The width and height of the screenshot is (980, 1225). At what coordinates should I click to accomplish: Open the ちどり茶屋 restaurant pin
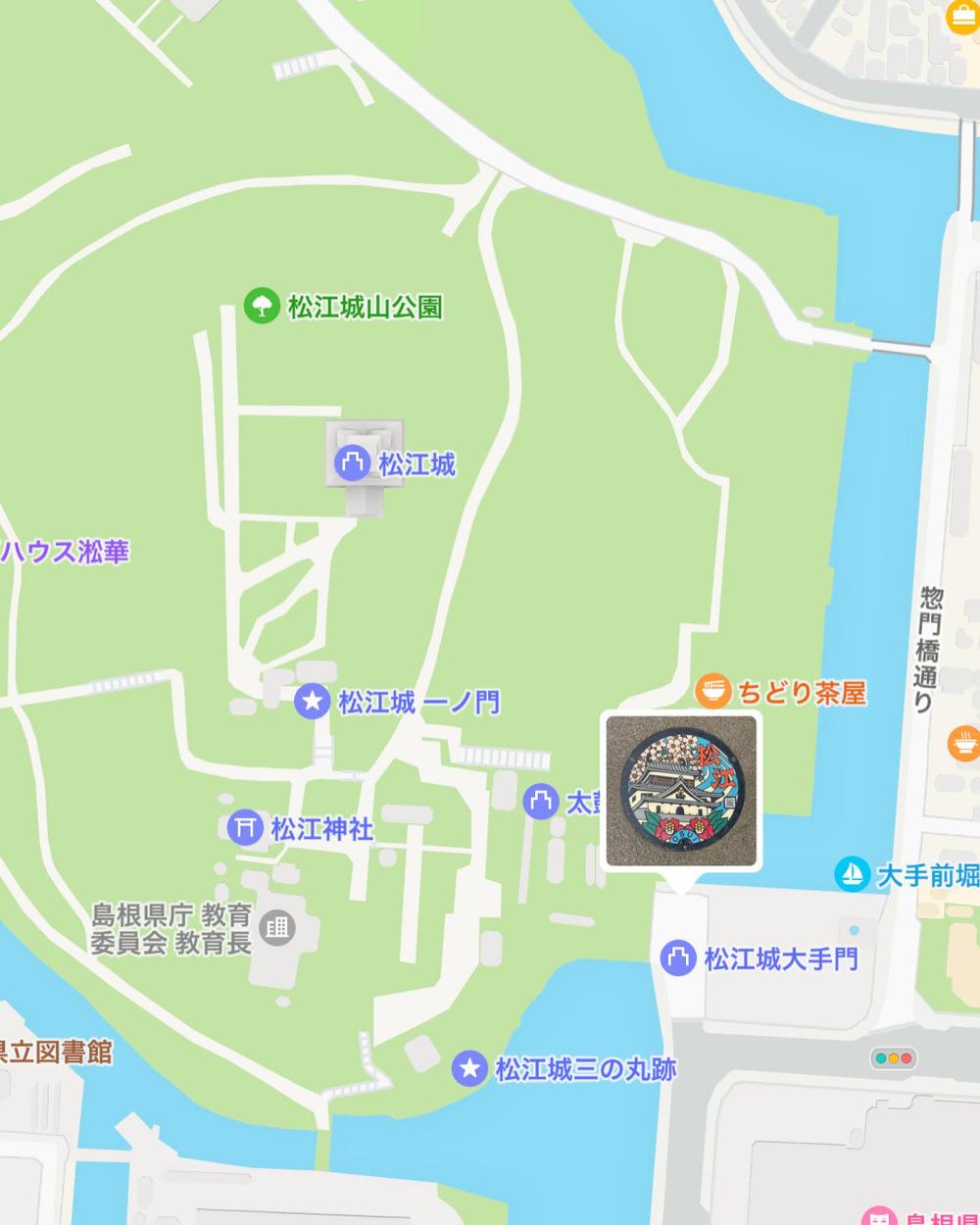712,692
